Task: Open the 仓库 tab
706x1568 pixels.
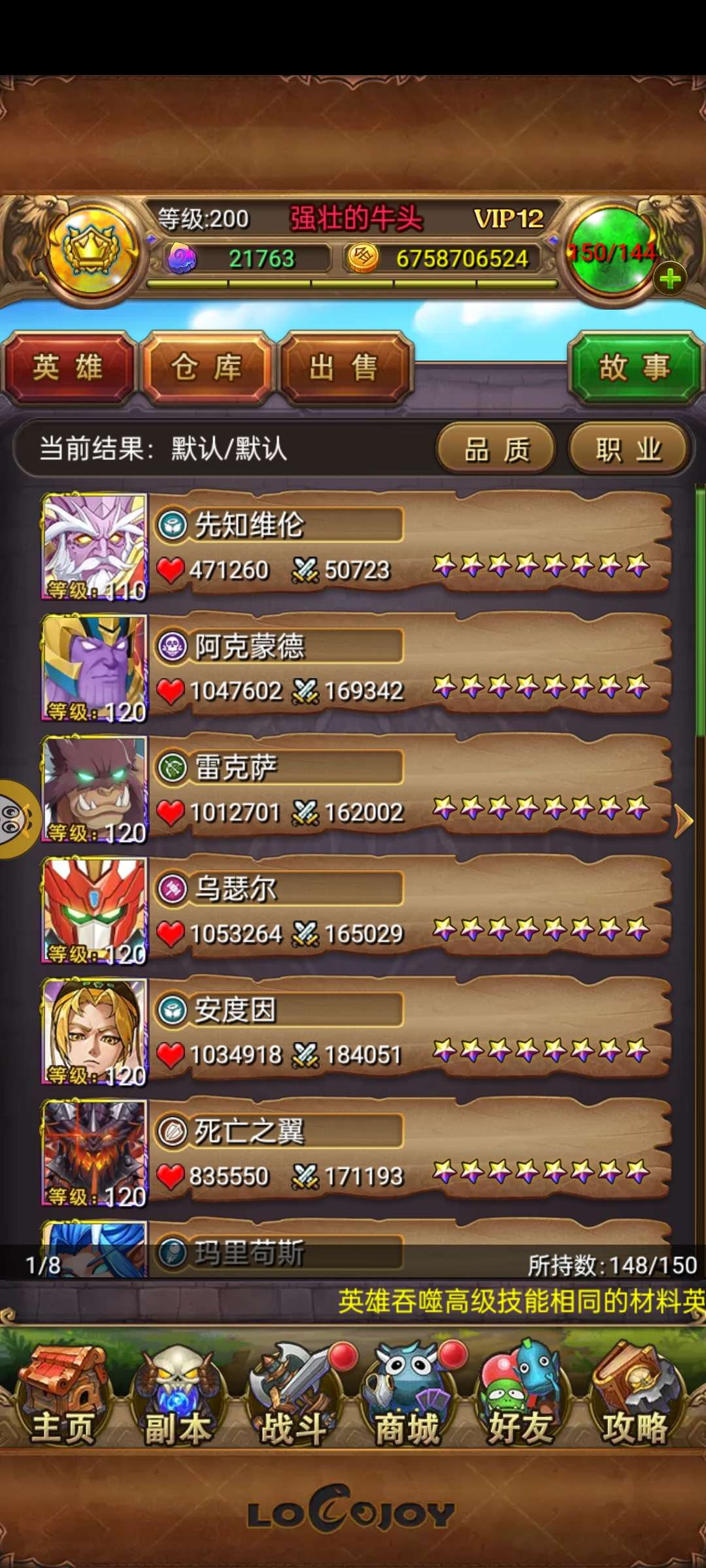Action: 207,367
